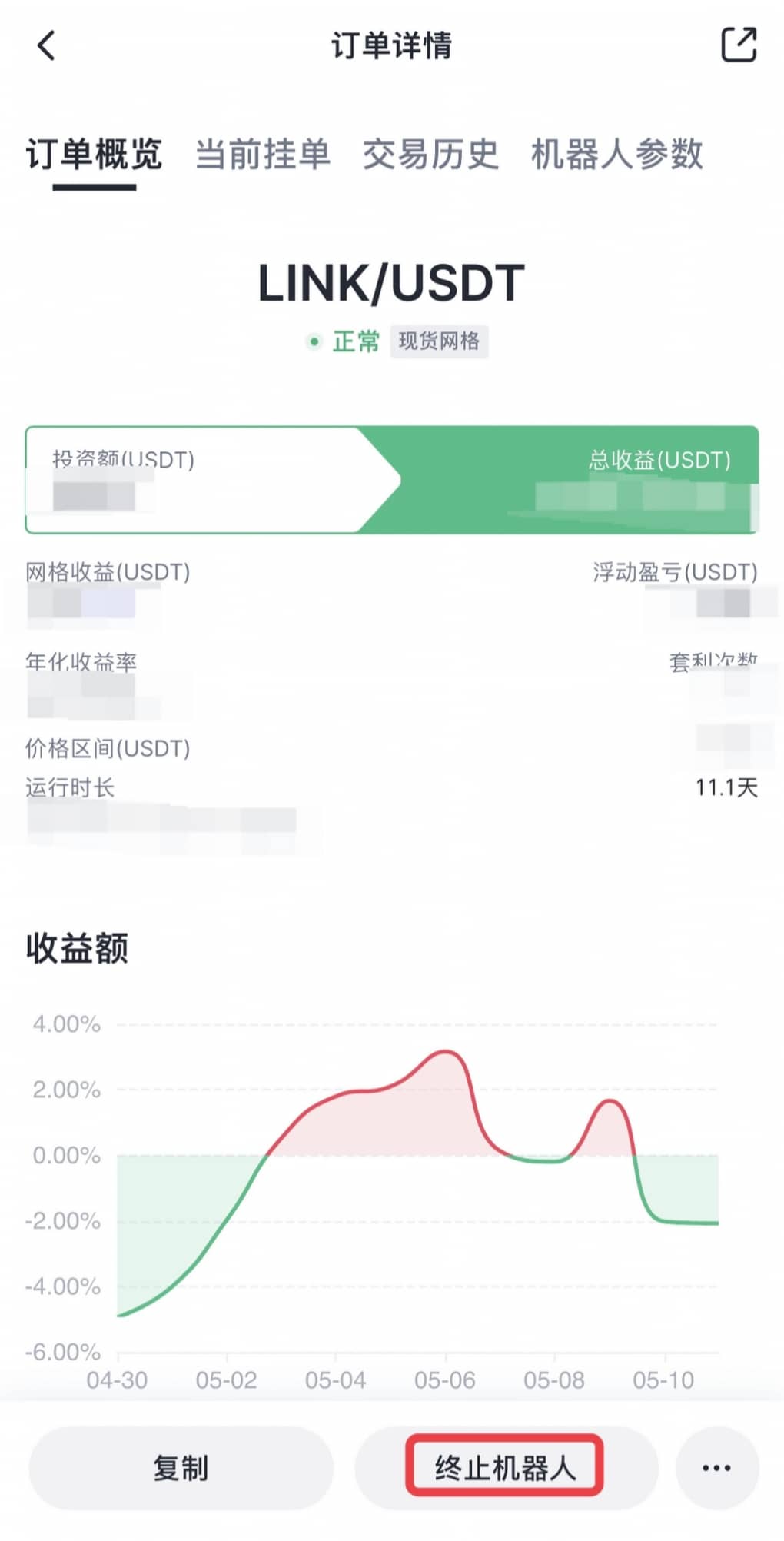Open the 交易历史 tab
Image resolution: width=784 pixels, height=1541 pixels.
430,155
